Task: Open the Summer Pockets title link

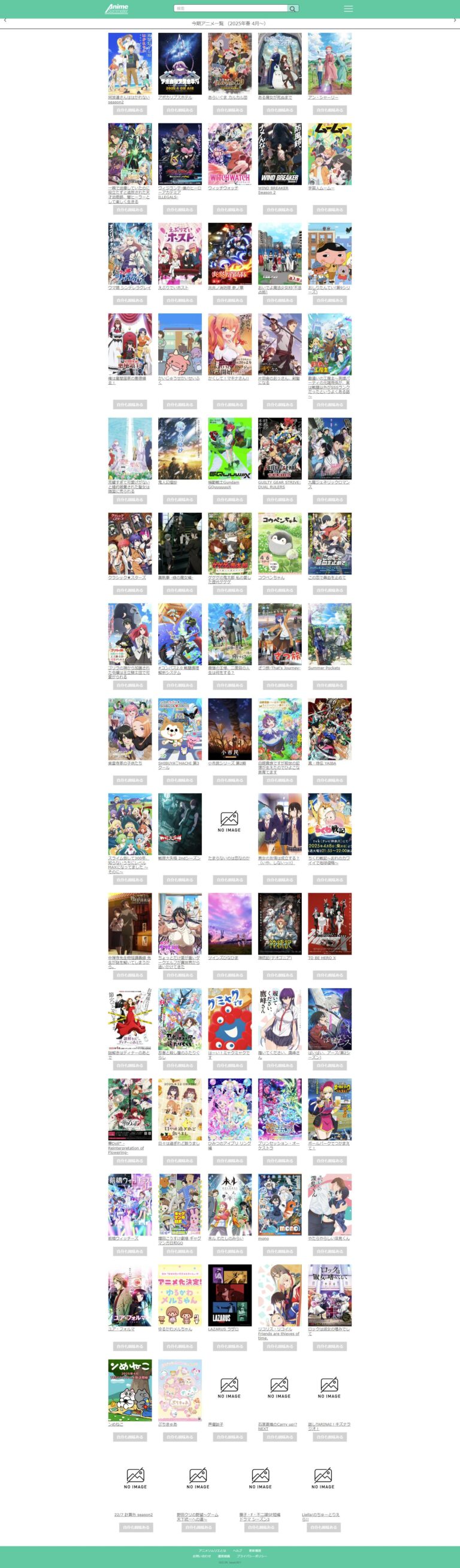Action: (323, 667)
